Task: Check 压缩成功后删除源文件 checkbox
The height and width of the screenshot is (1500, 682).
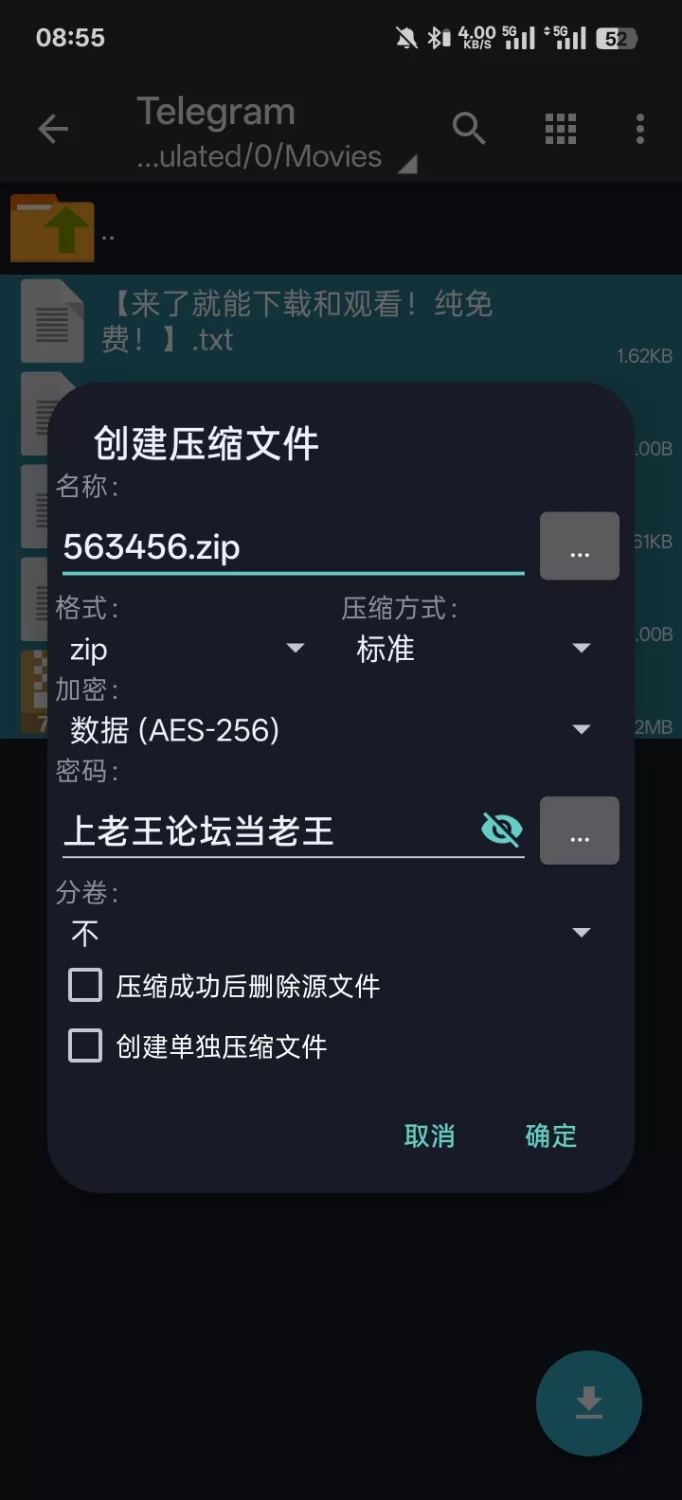Action: pos(85,986)
